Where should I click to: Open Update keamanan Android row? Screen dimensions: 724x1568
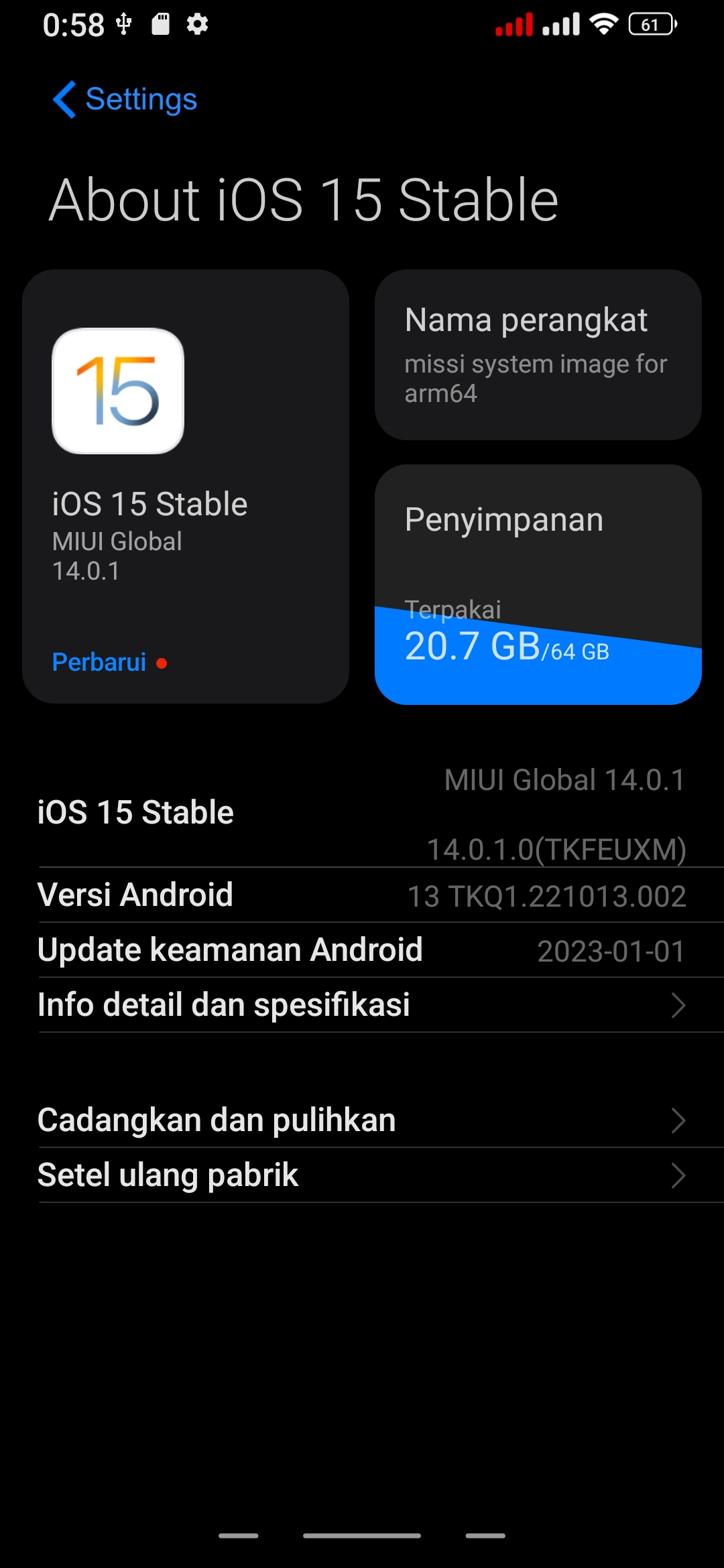point(362,950)
